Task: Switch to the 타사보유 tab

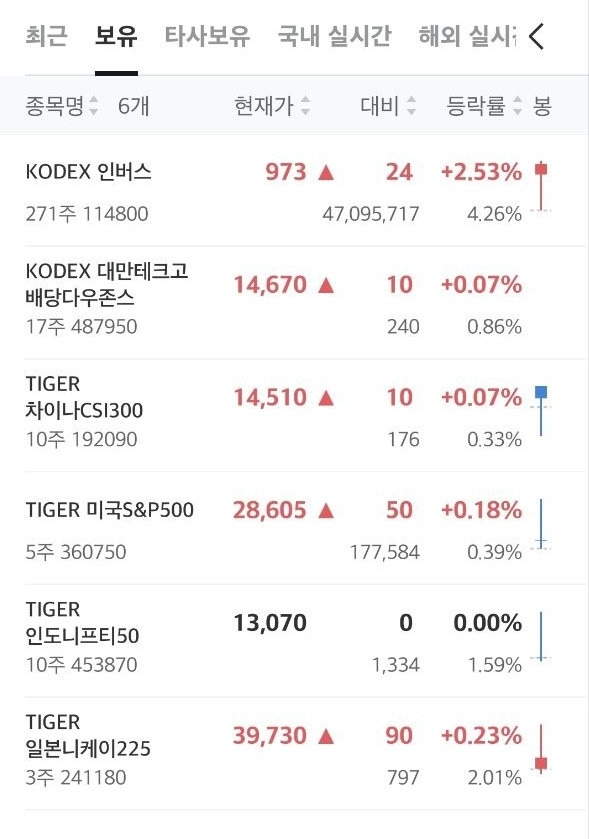Action: tap(207, 36)
